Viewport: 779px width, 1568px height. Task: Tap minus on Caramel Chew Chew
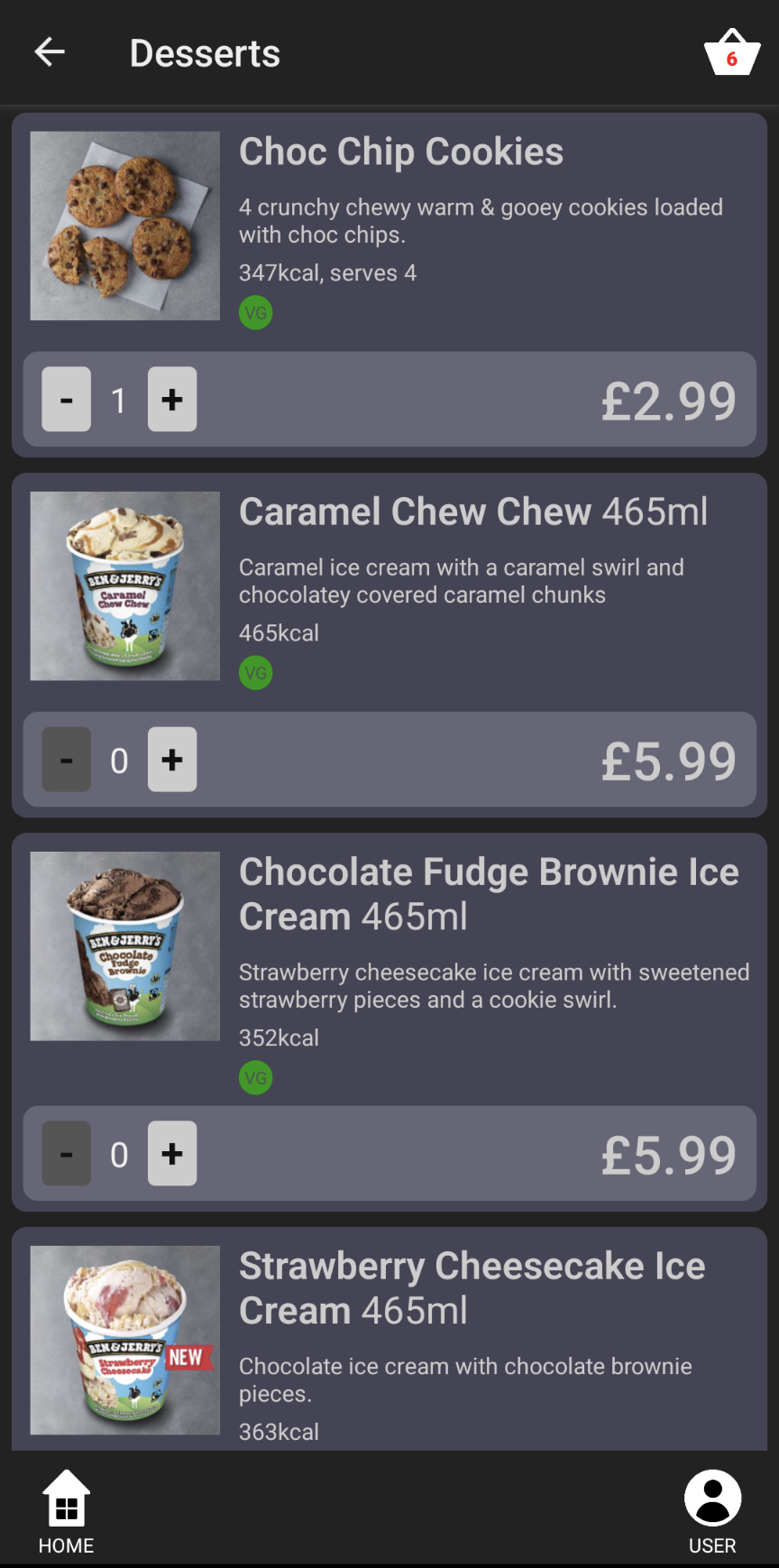67,759
